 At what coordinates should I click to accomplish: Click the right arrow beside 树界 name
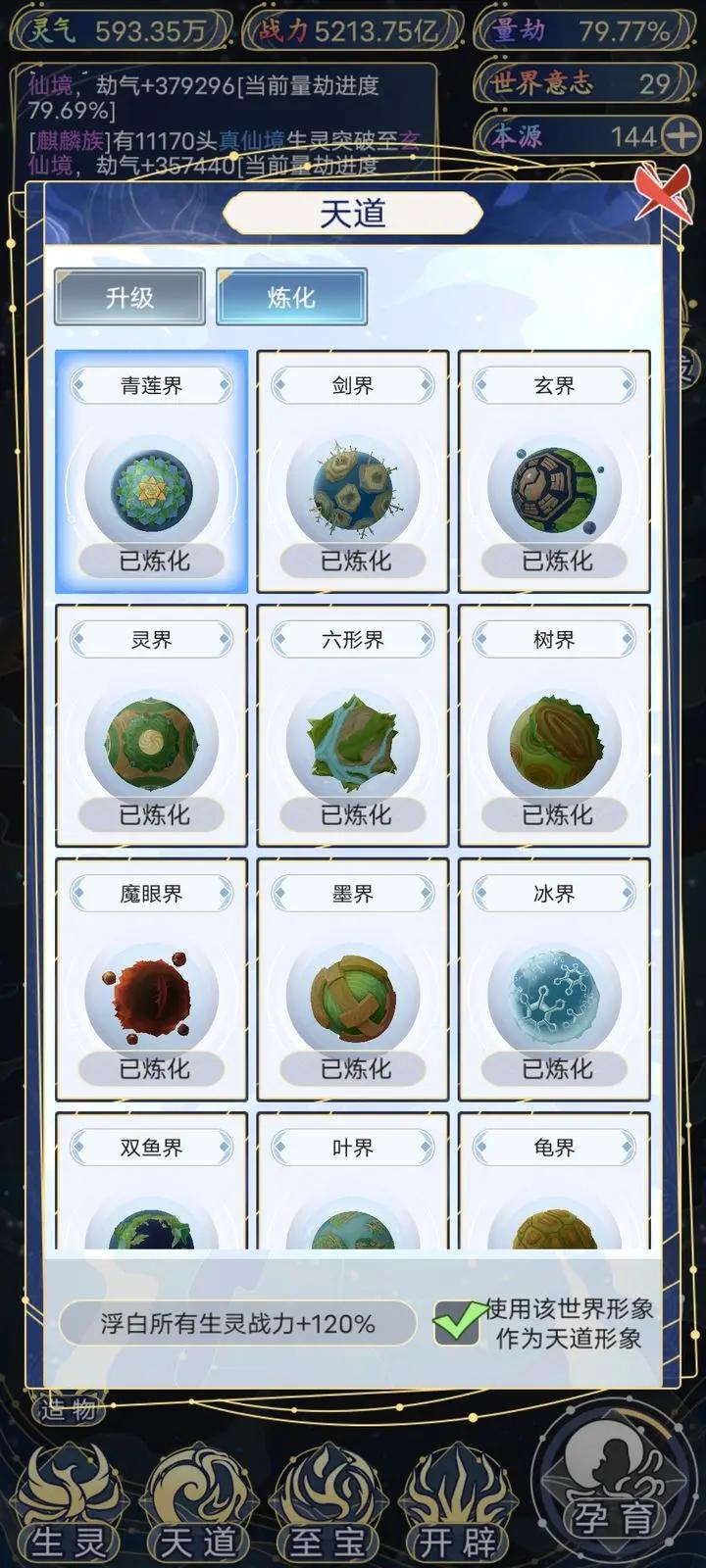tap(628, 638)
